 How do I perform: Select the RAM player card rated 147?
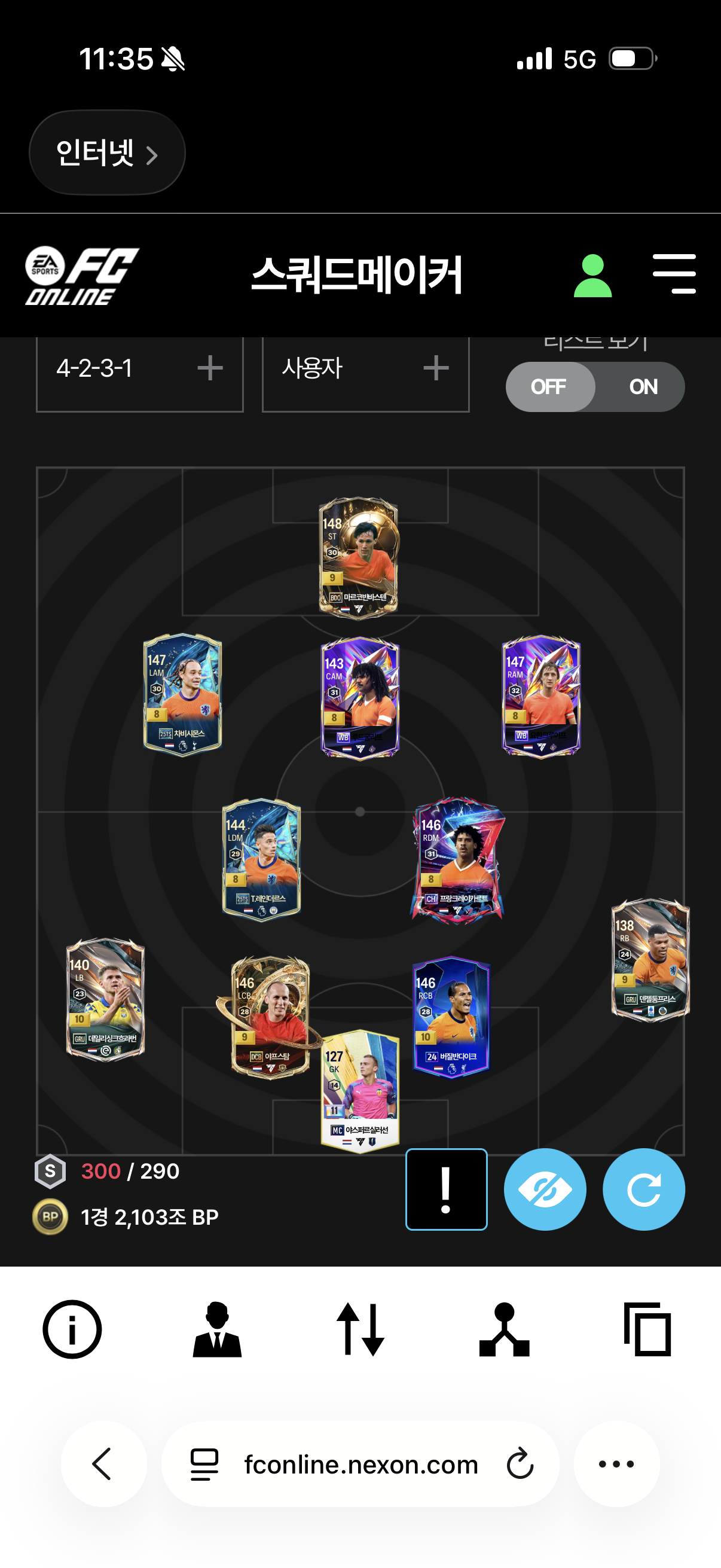[x=540, y=695]
